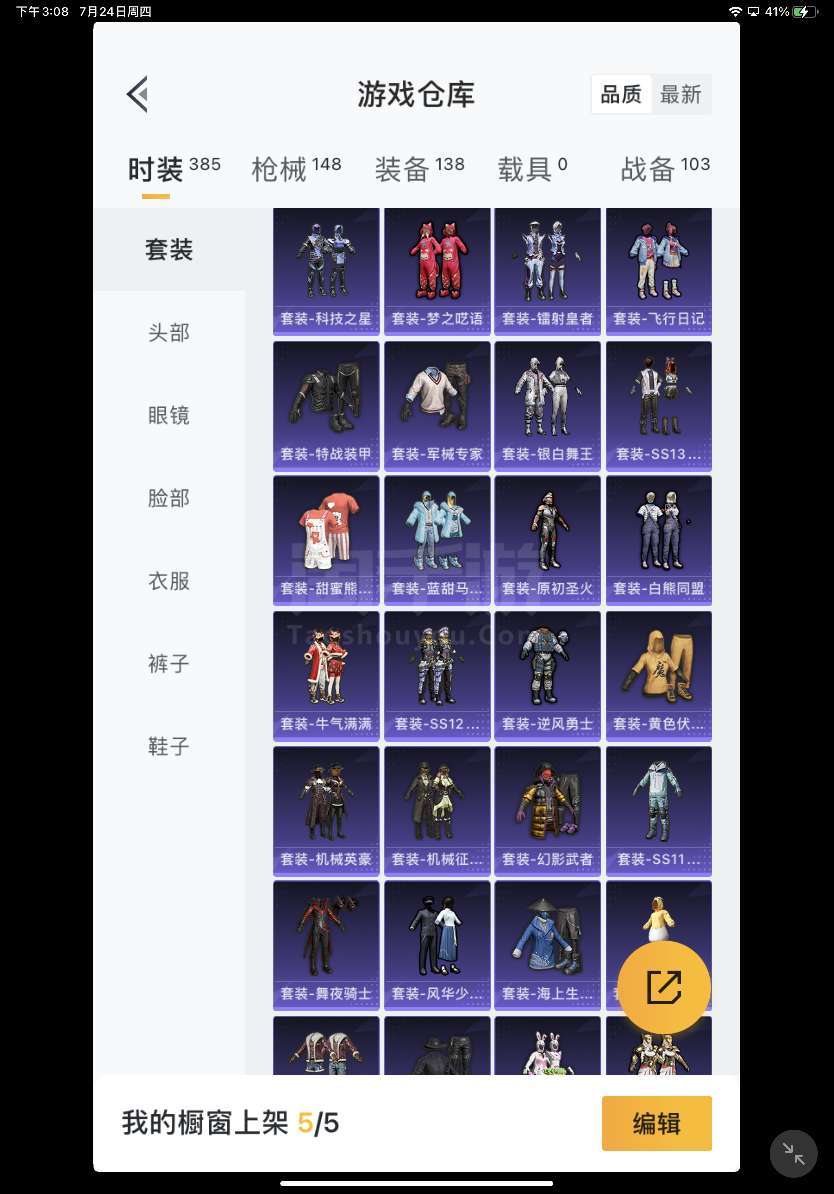Select the 鞋子 category
Image resolution: width=834 pixels, height=1194 pixels.
[169, 746]
